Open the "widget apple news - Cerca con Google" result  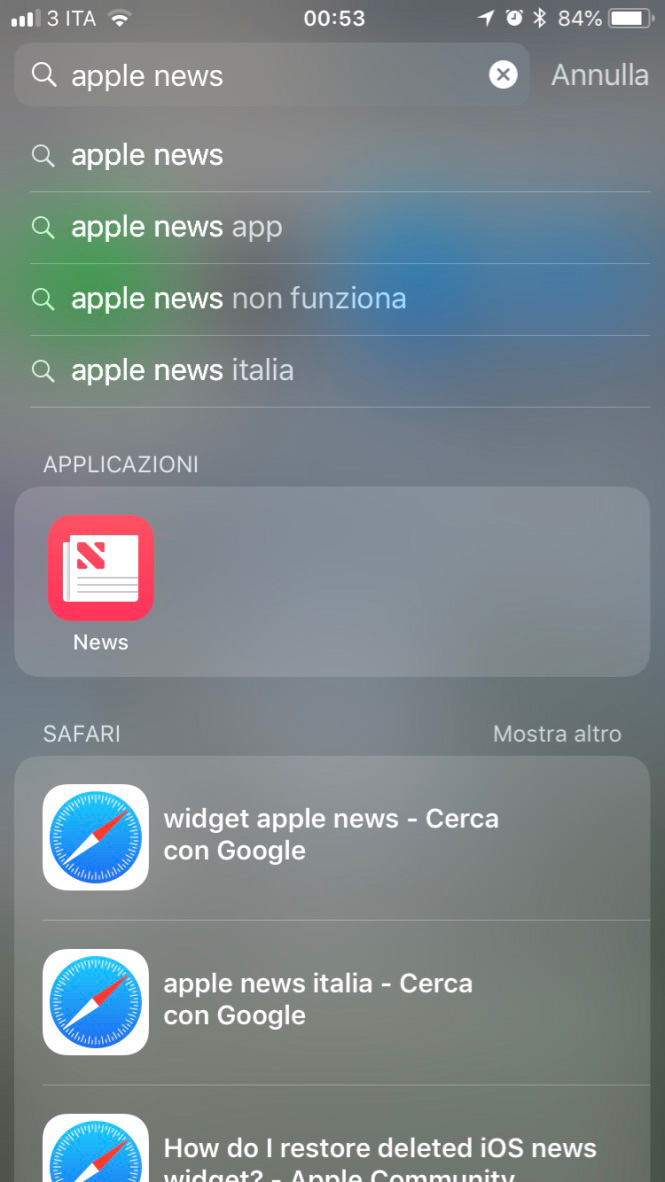[x=332, y=837]
